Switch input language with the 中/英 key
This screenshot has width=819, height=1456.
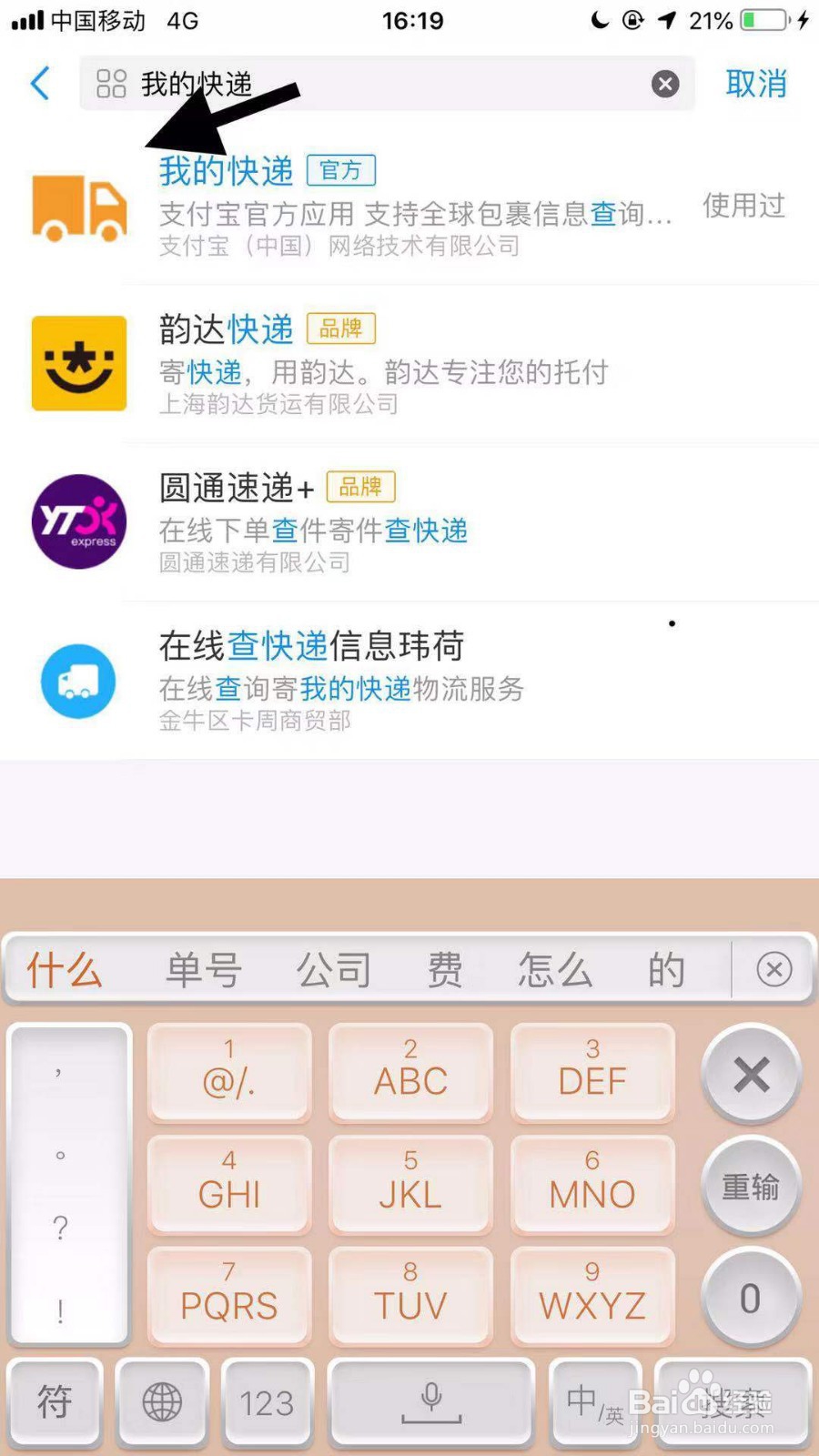pyautogui.click(x=593, y=1402)
